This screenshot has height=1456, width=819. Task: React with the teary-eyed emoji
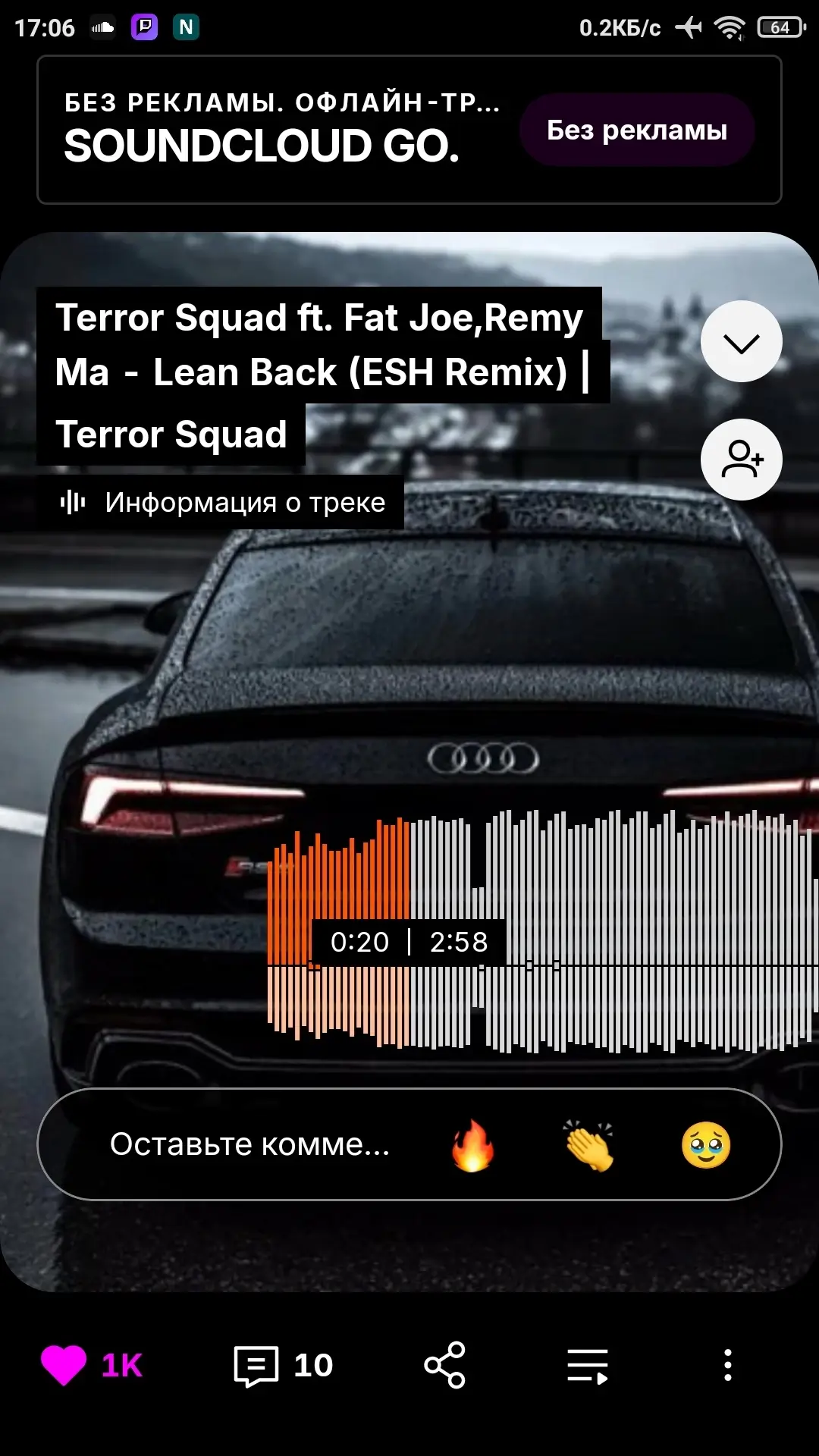pos(706,1145)
